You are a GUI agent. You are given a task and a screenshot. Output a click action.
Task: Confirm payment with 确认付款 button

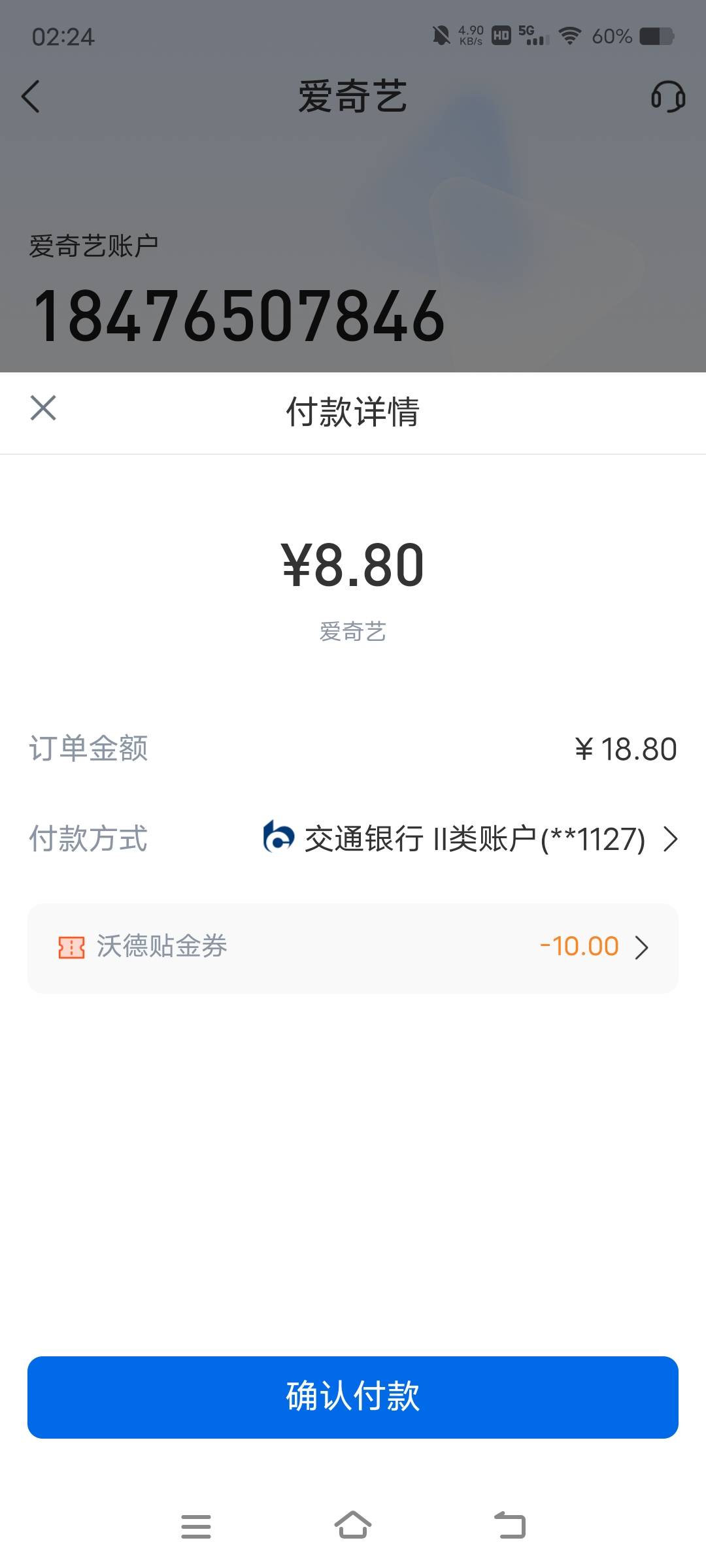pyautogui.click(x=353, y=1397)
